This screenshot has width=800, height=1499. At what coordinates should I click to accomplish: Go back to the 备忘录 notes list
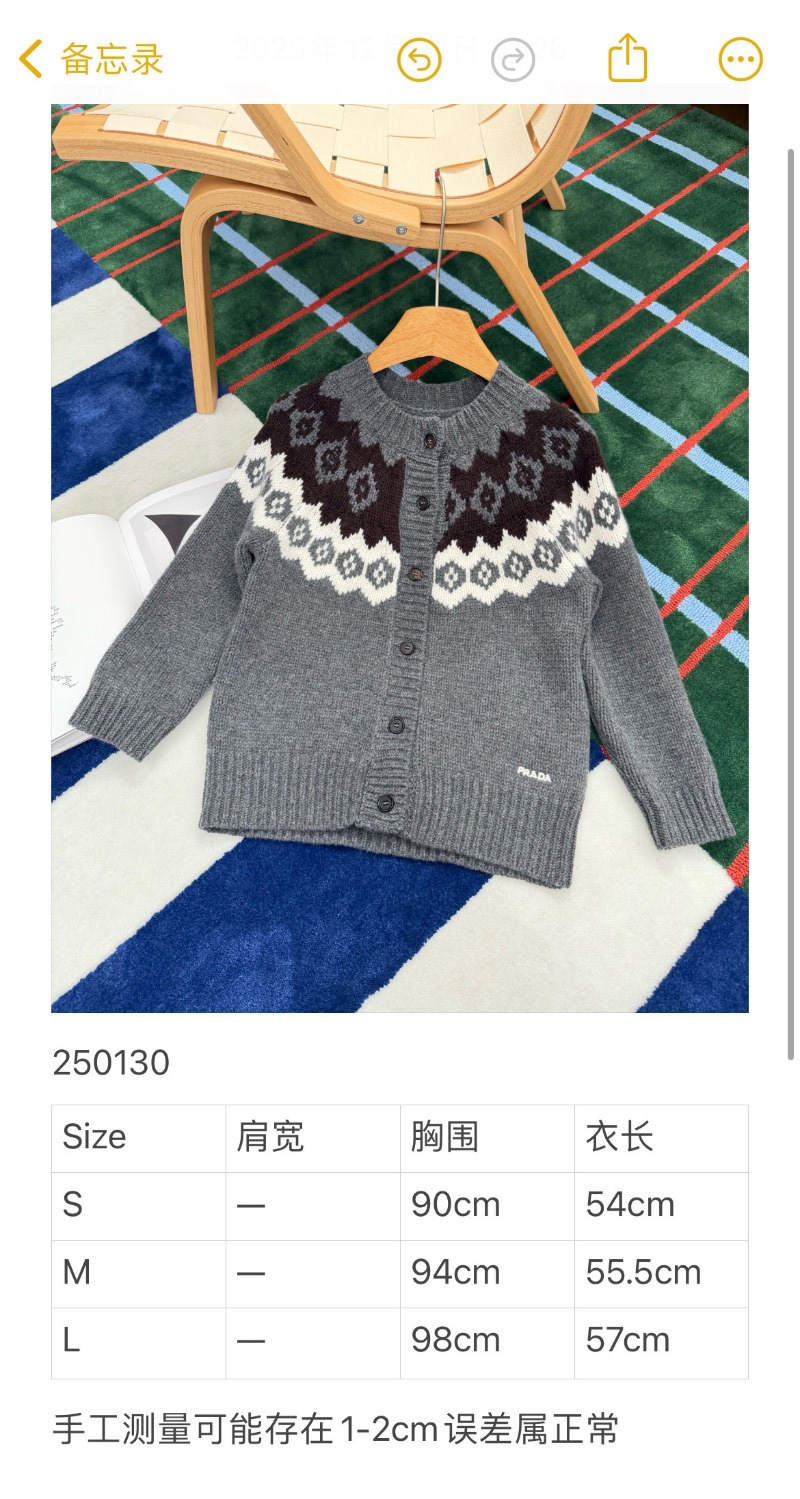pyautogui.click(x=90, y=59)
